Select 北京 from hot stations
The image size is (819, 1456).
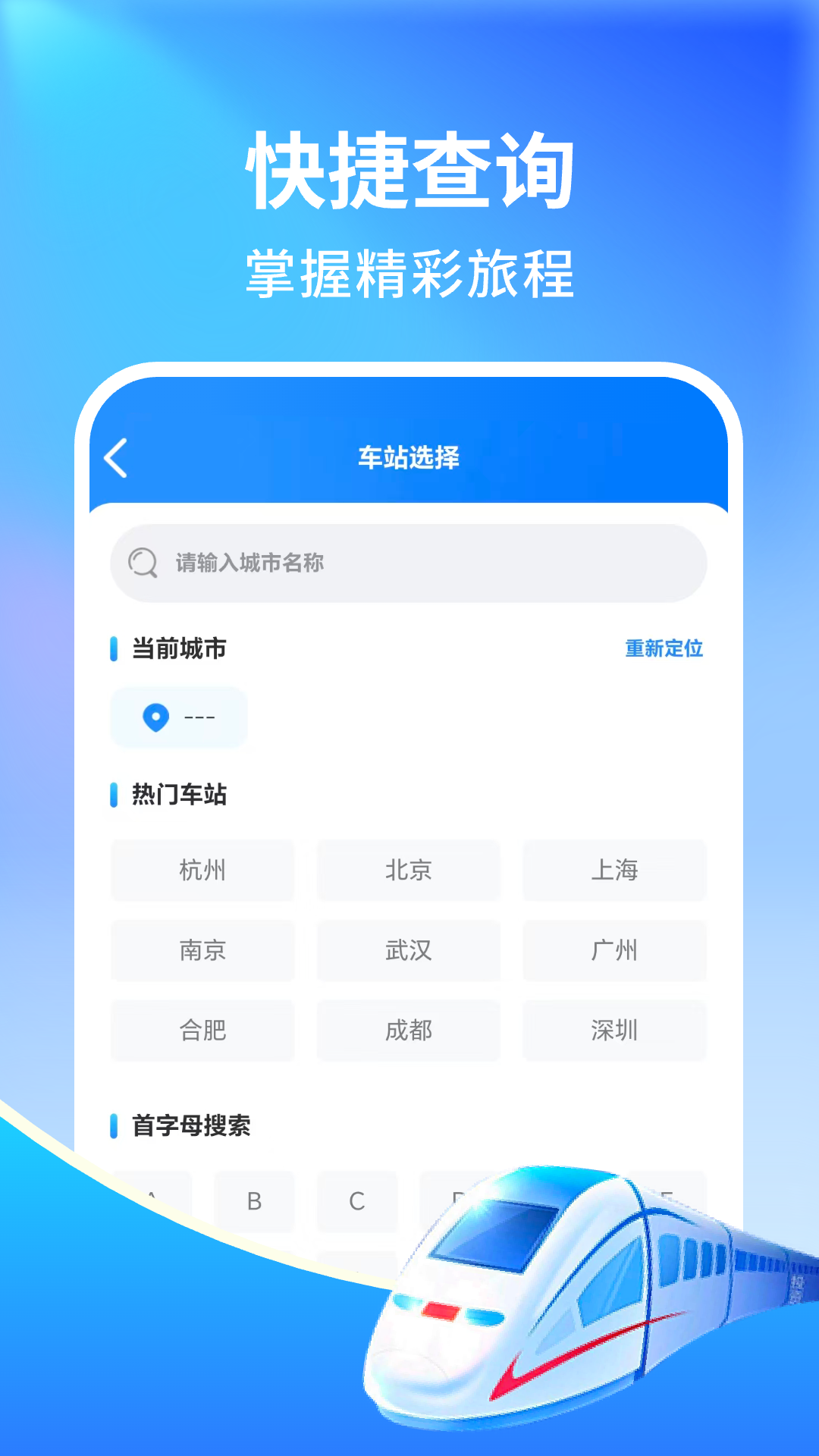point(409,871)
